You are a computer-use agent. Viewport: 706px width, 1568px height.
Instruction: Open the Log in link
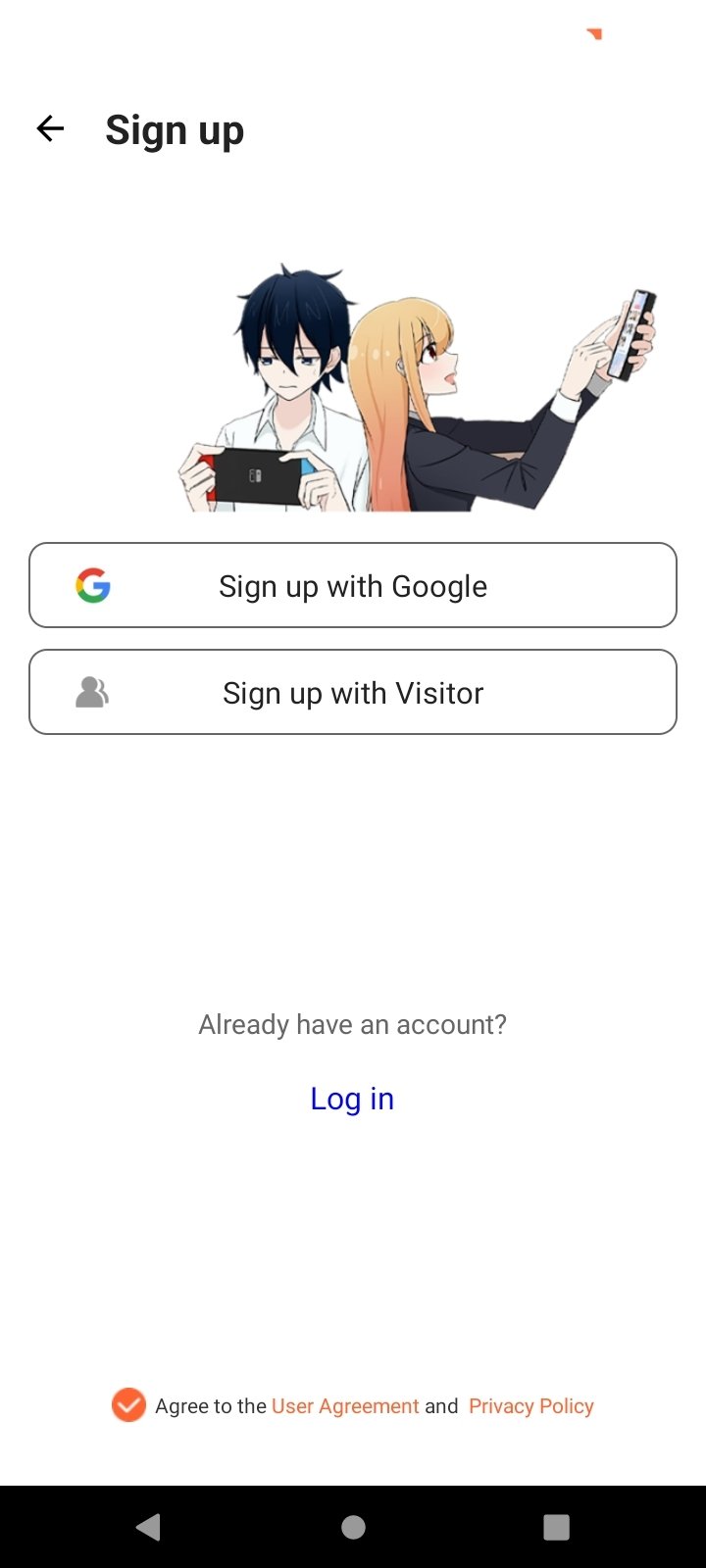[x=352, y=1099]
